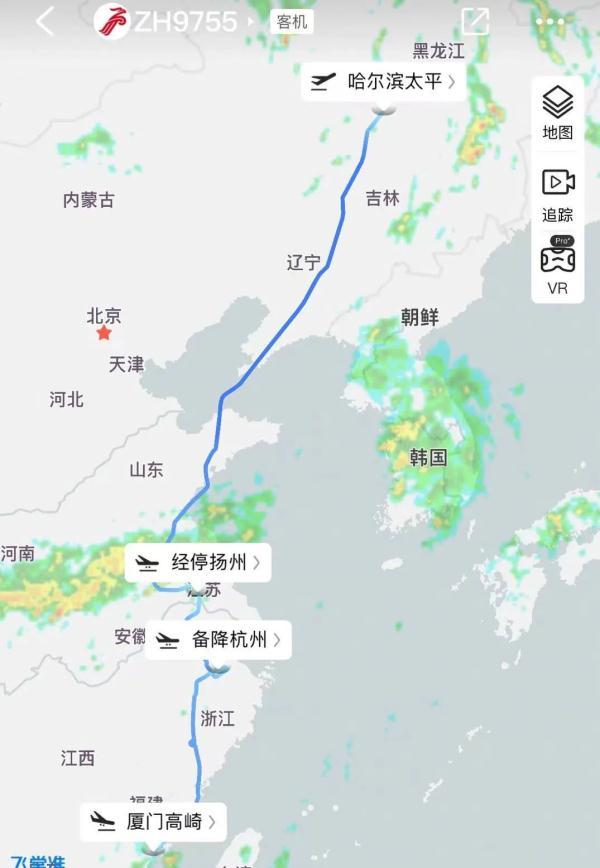The image size is (600, 868).
Task: Open 哈尔滨太平 departure airport info
Action: tap(384, 82)
